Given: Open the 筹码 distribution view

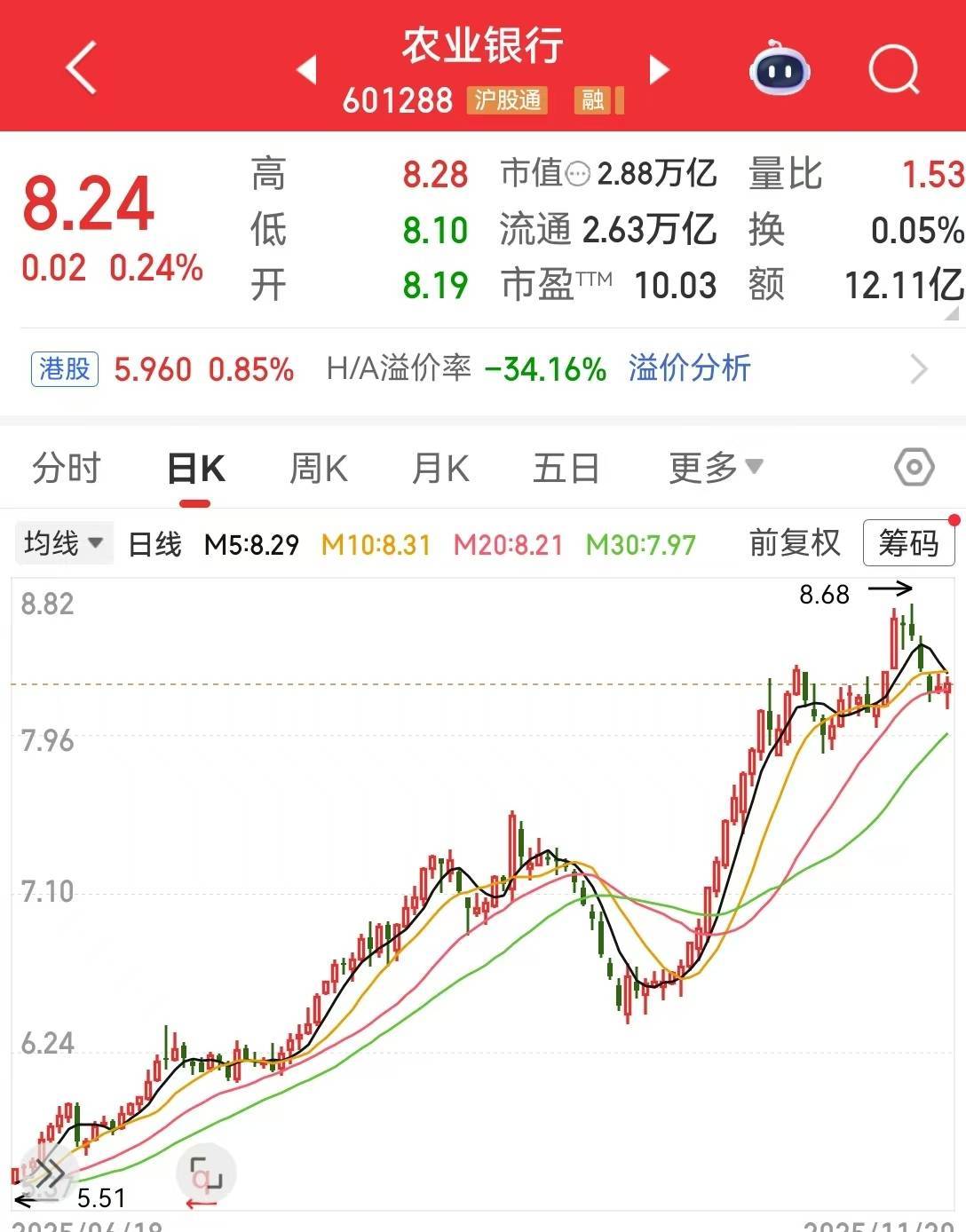Looking at the screenshot, I should click(908, 543).
